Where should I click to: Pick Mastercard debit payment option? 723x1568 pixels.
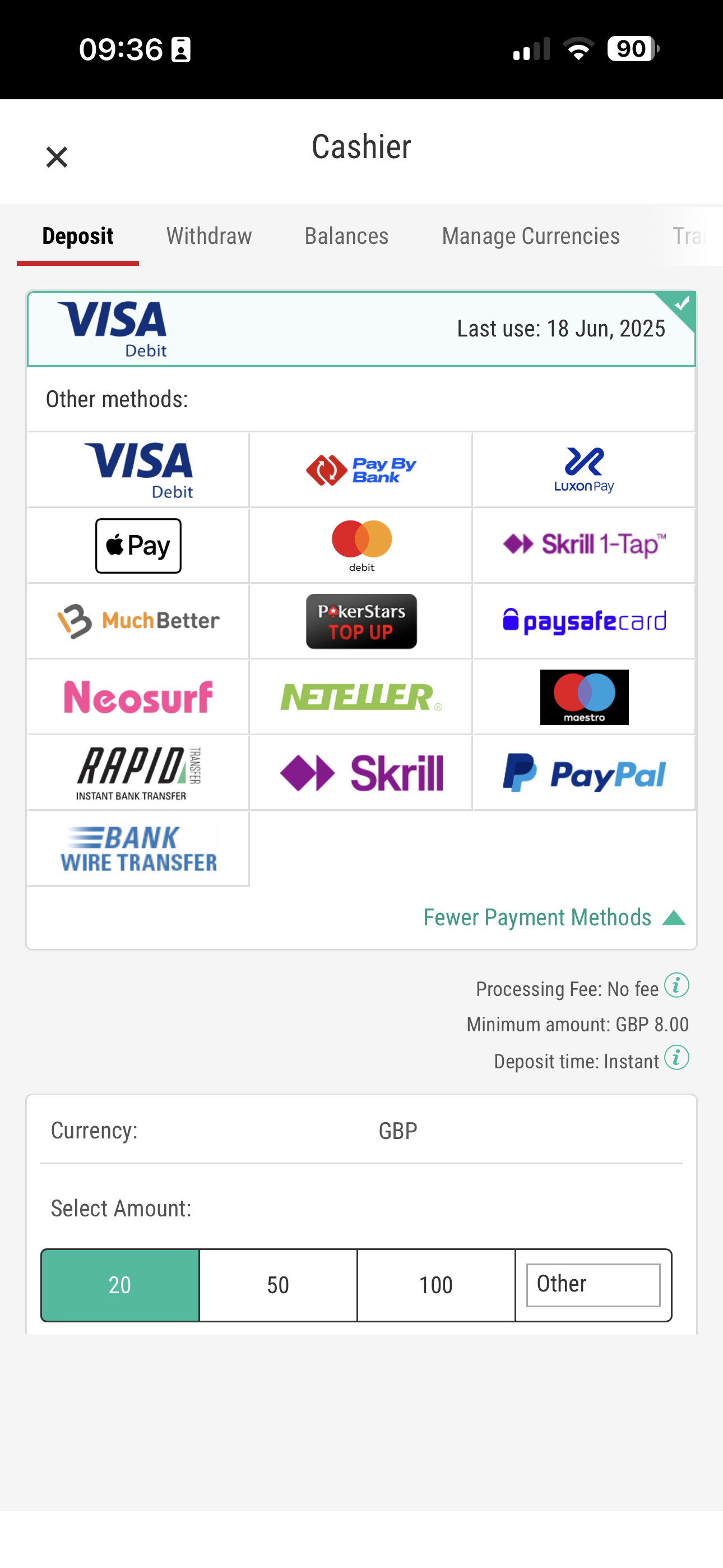[x=361, y=546]
